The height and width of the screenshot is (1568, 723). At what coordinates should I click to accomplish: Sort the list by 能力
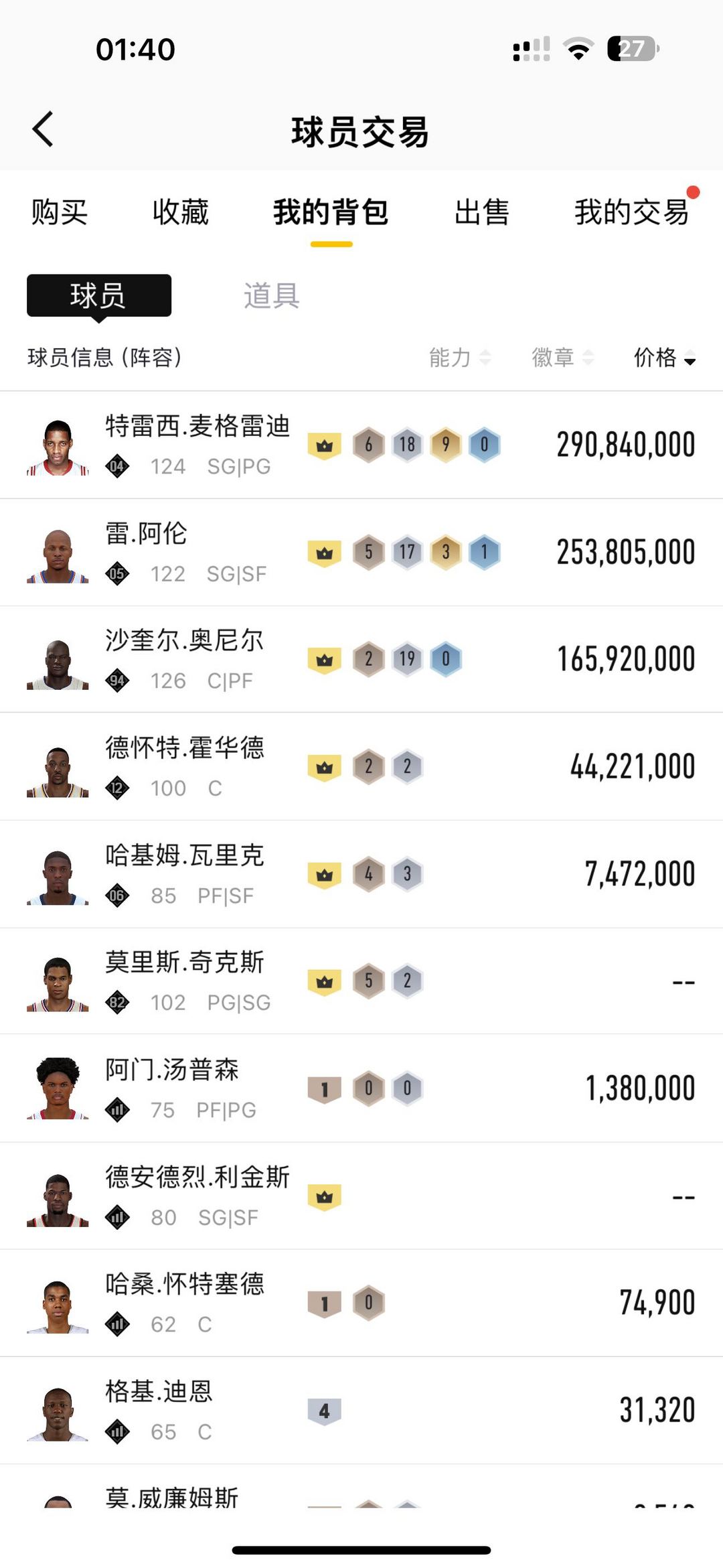pyautogui.click(x=460, y=358)
